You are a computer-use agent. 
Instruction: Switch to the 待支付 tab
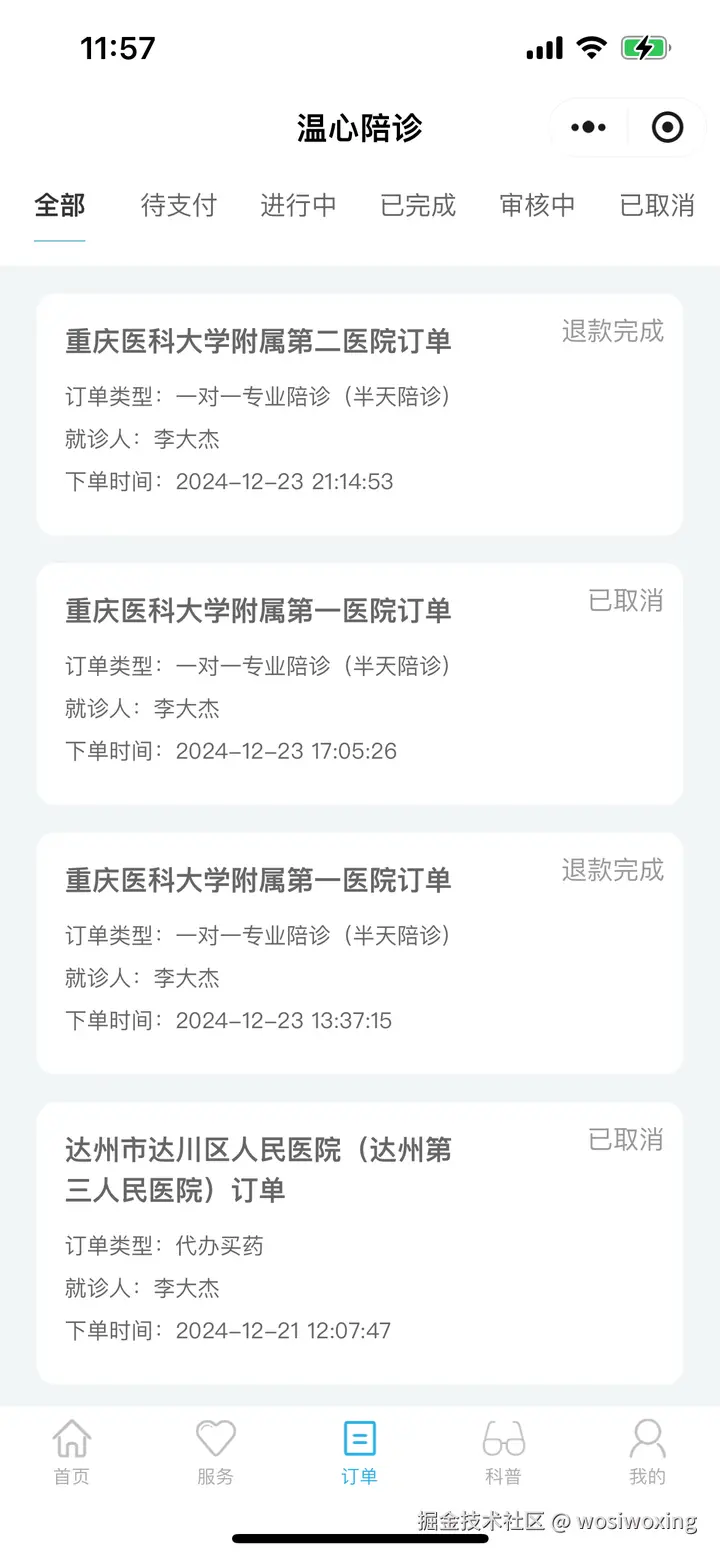click(x=178, y=205)
